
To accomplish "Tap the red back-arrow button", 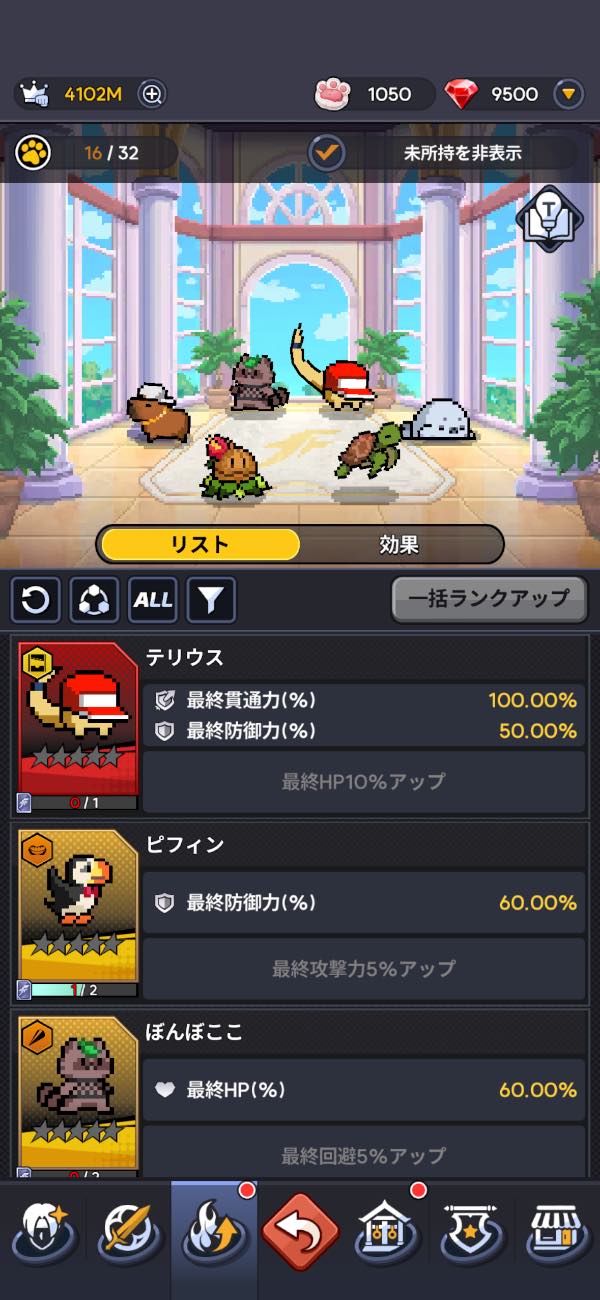I will [300, 1233].
